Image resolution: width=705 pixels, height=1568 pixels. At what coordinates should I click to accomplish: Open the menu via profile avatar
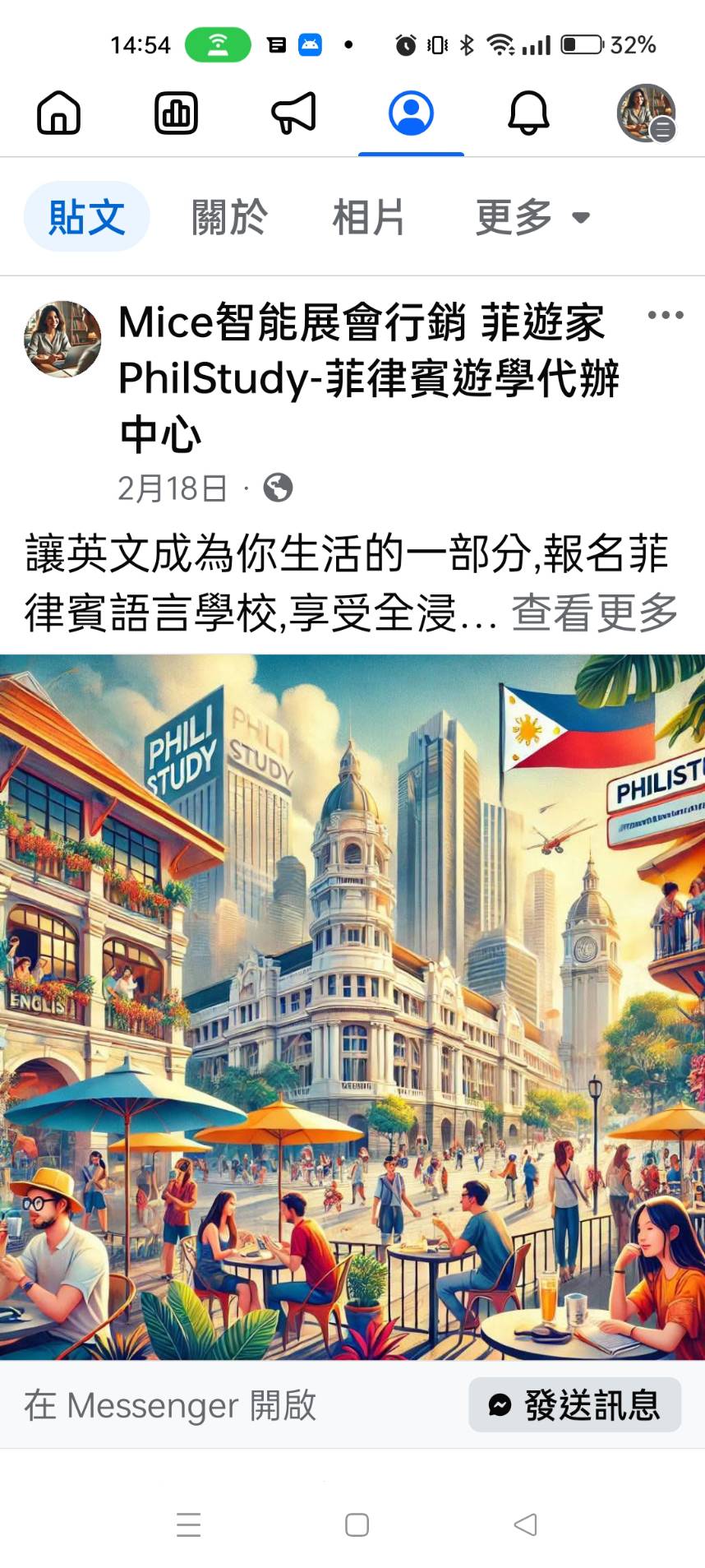(x=647, y=113)
